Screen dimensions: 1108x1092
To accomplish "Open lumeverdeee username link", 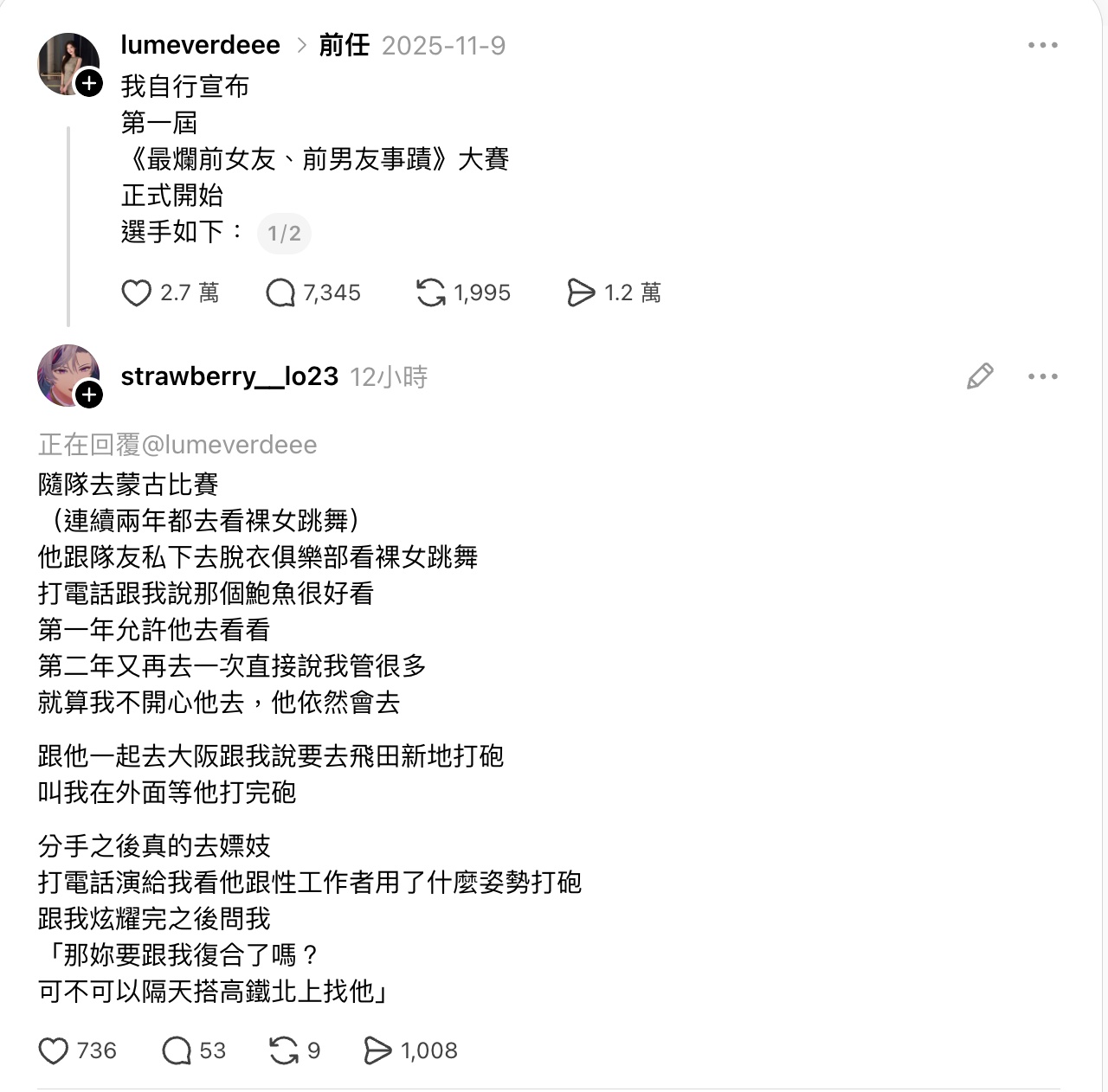I will point(200,45).
